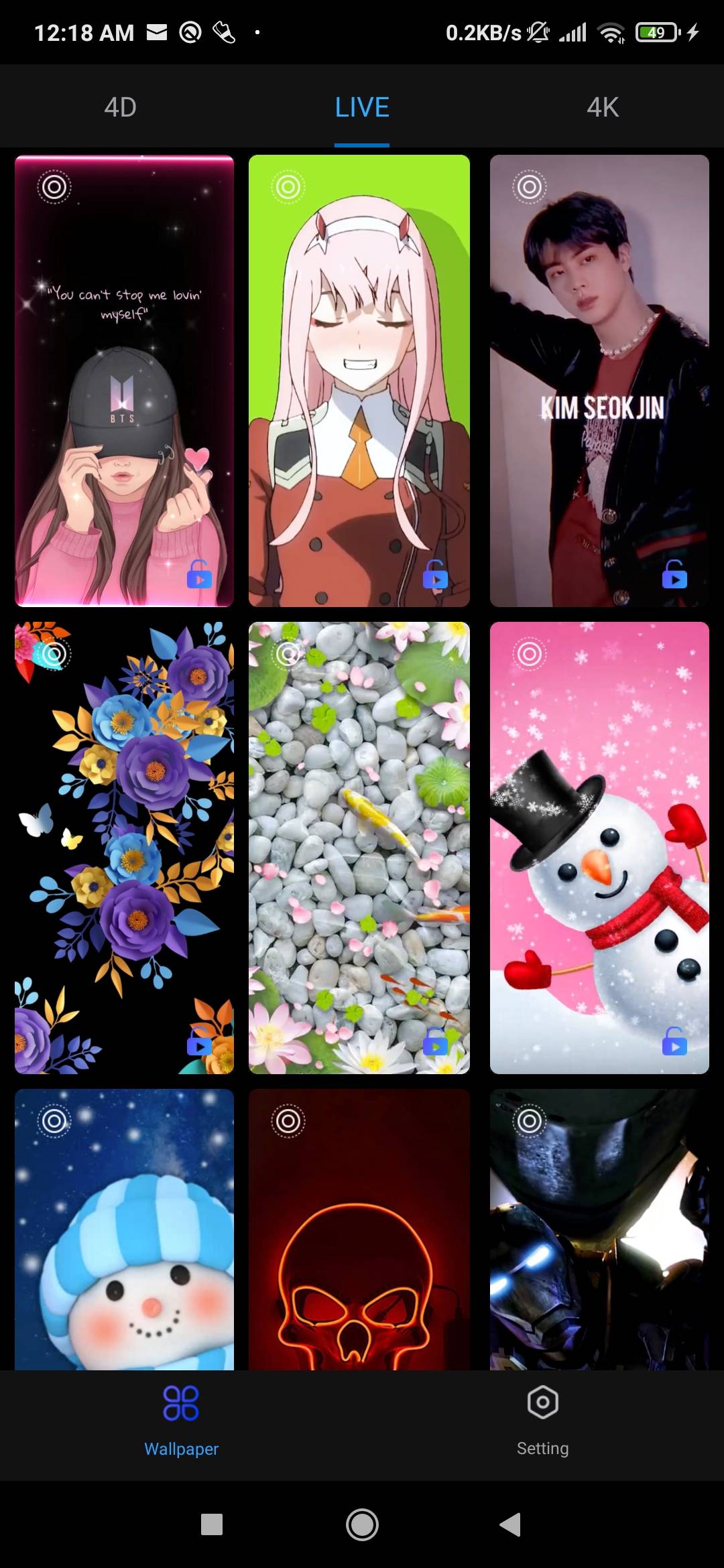Open the Kim Seokjin wallpaper

tap(599, 381)
